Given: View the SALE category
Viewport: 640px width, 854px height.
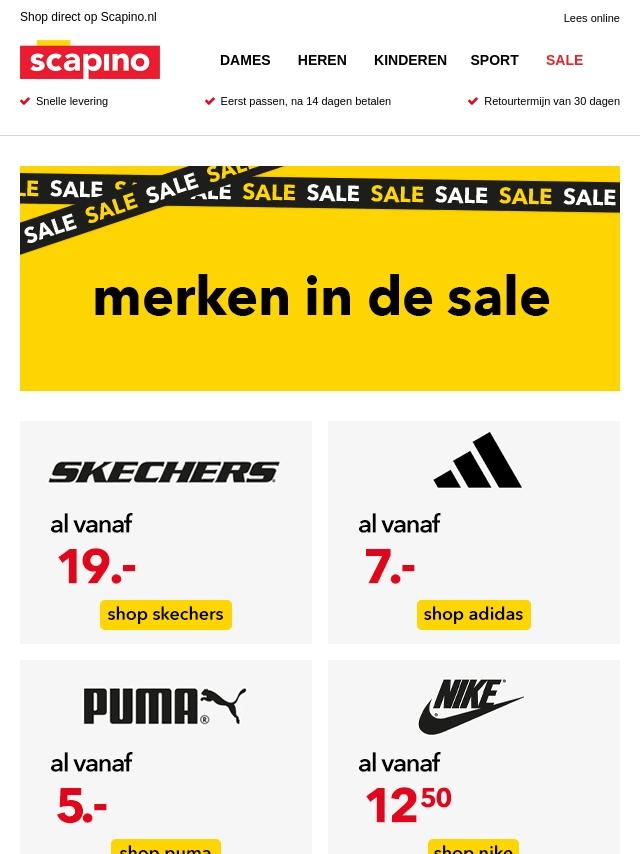Looking at the screenshot, I should 564,60.
